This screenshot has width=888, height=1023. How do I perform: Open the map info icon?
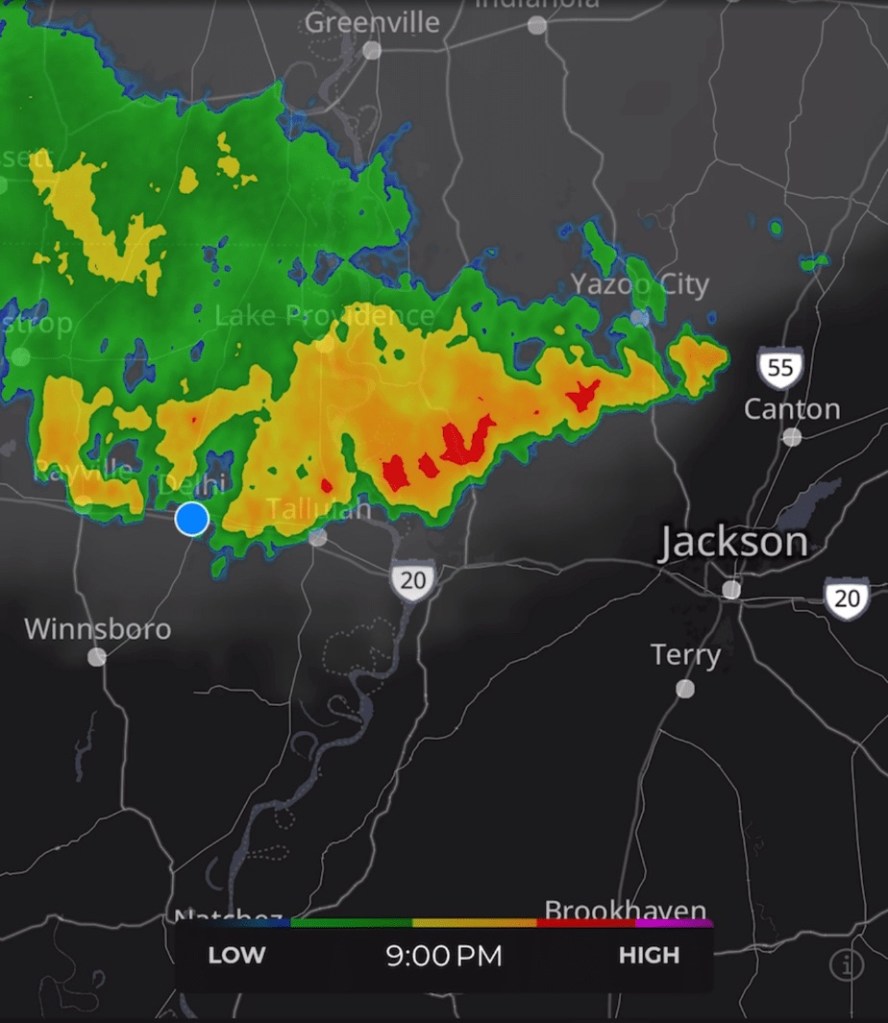click(x=846, y=964)
